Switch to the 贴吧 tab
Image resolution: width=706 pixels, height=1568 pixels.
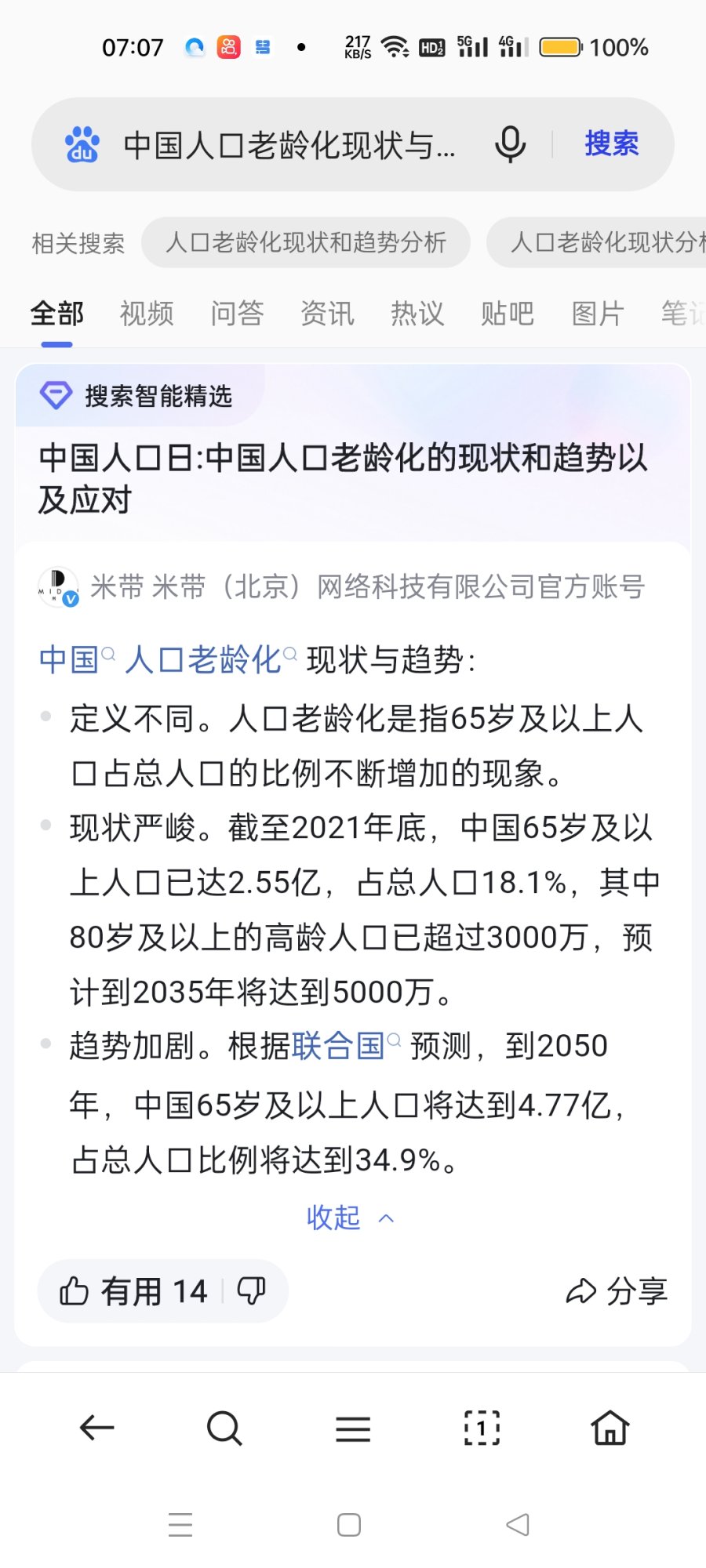[x=508, y=314]
